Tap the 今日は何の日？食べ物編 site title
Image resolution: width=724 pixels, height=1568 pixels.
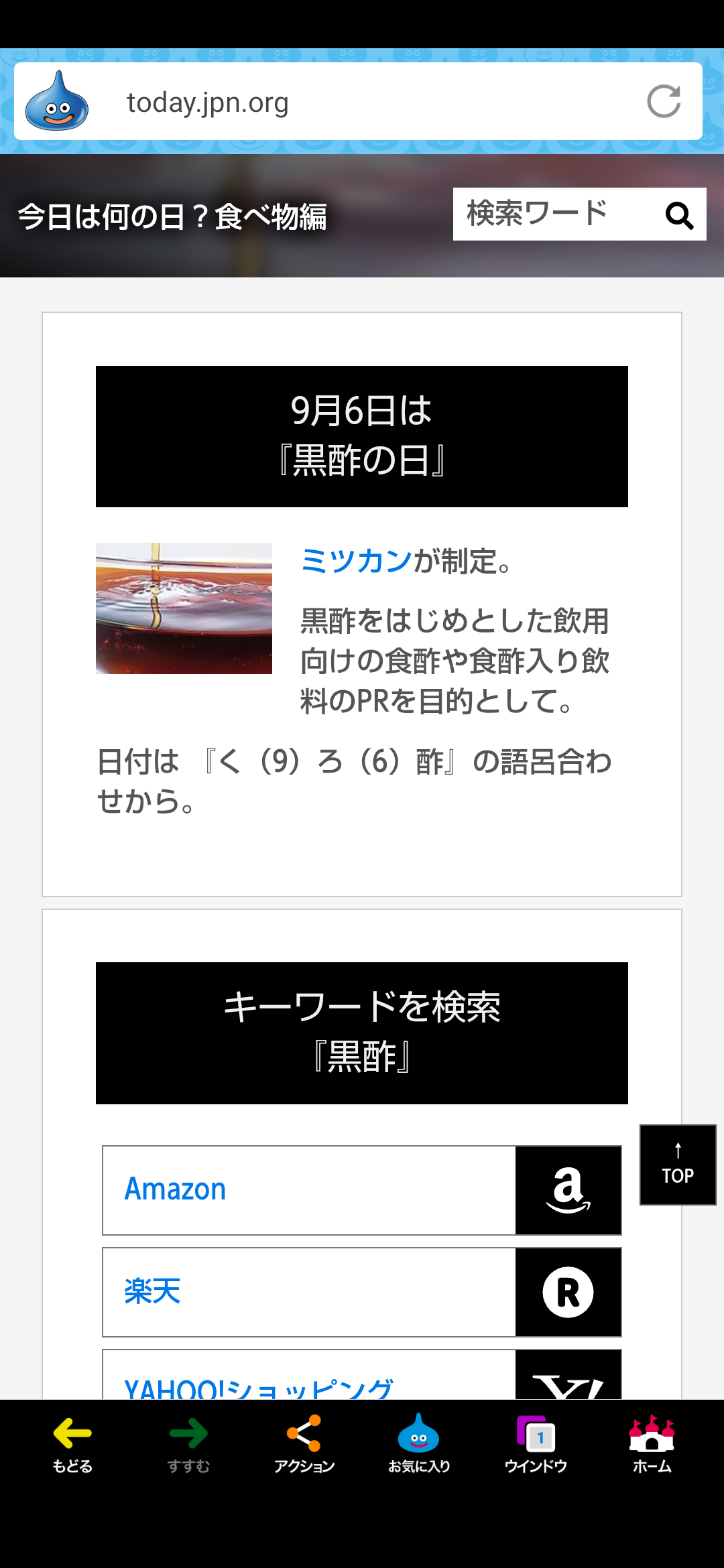(x=172, y=217)
